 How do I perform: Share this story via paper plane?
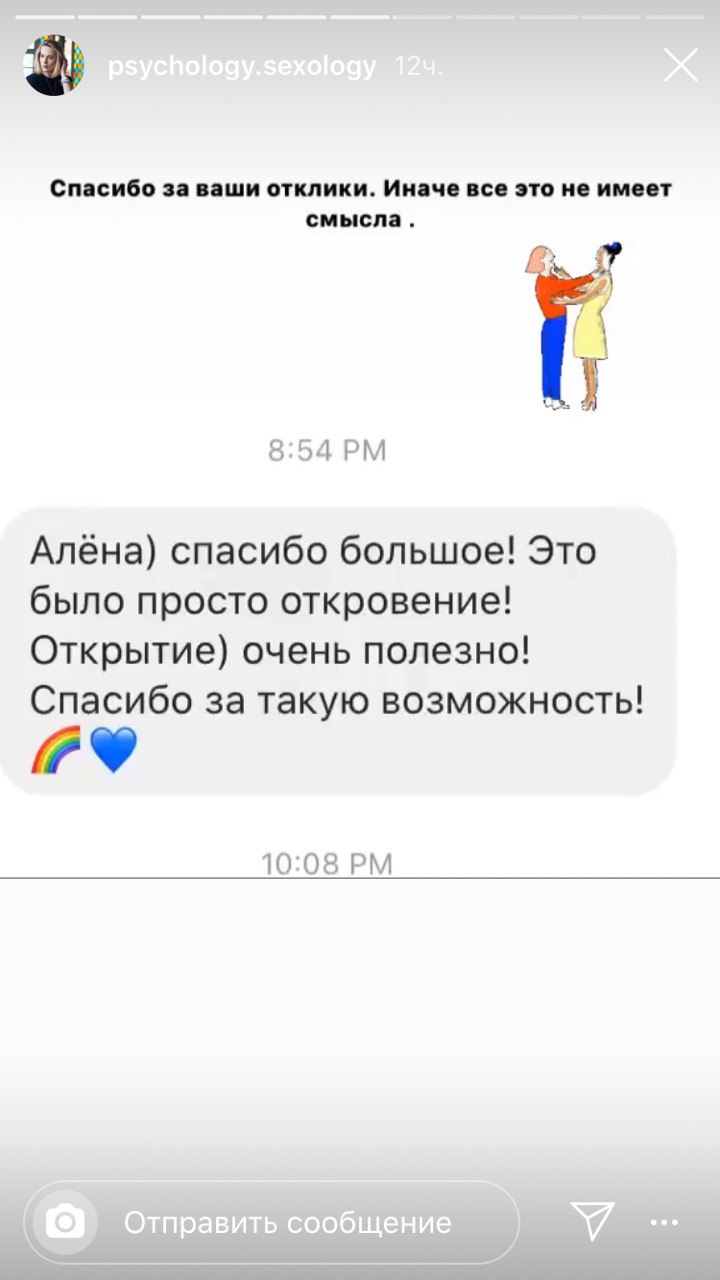tap(592, 1221)
